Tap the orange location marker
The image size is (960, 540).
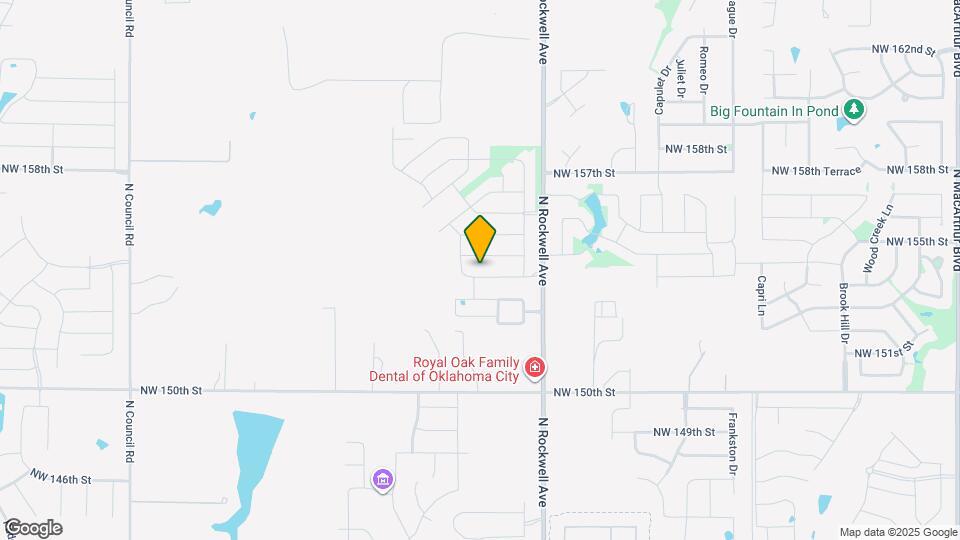[480, 239]
